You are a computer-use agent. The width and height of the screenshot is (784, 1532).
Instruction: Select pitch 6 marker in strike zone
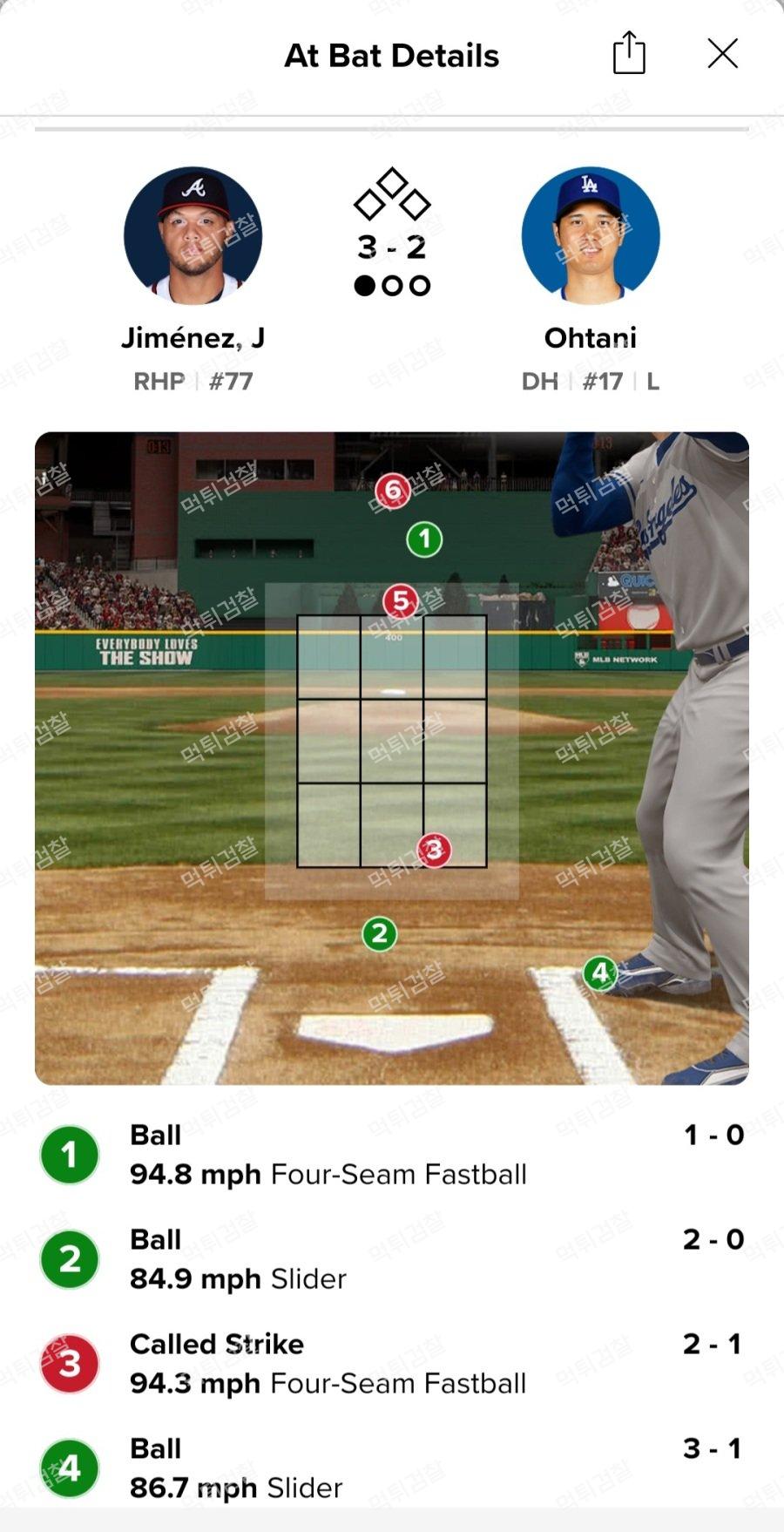(393, 491)
